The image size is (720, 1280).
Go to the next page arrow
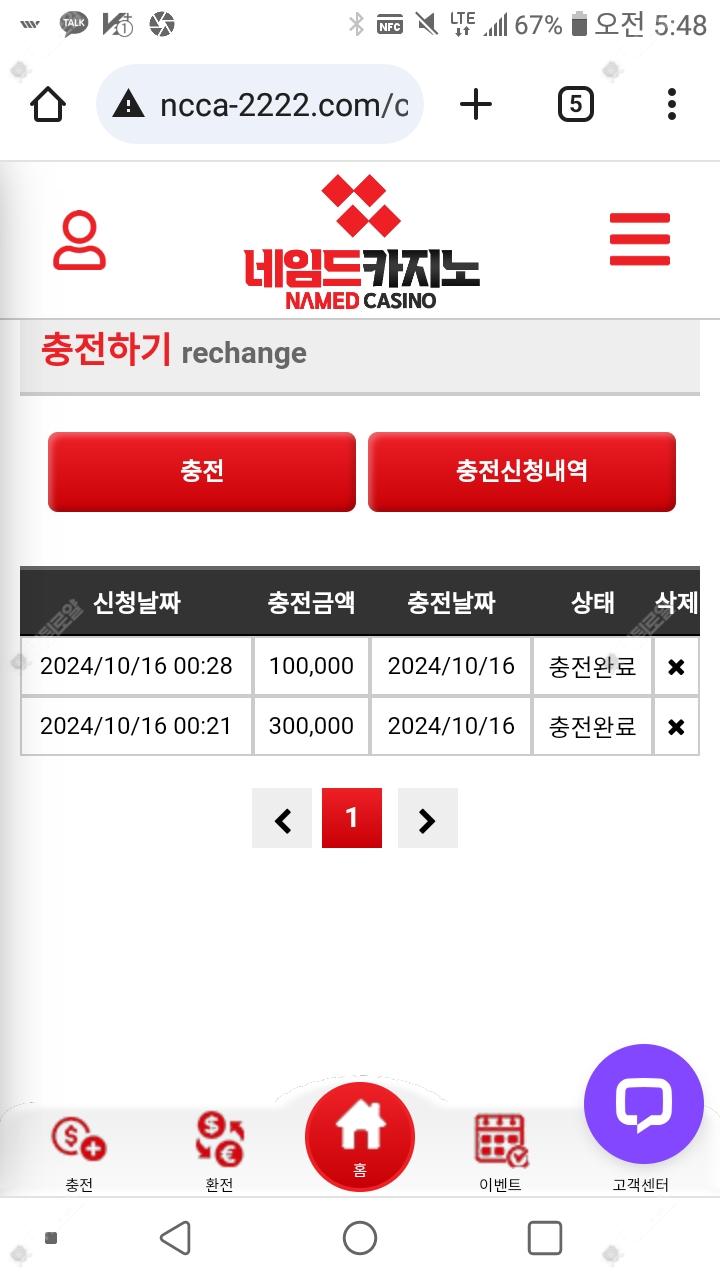[428, 818]
